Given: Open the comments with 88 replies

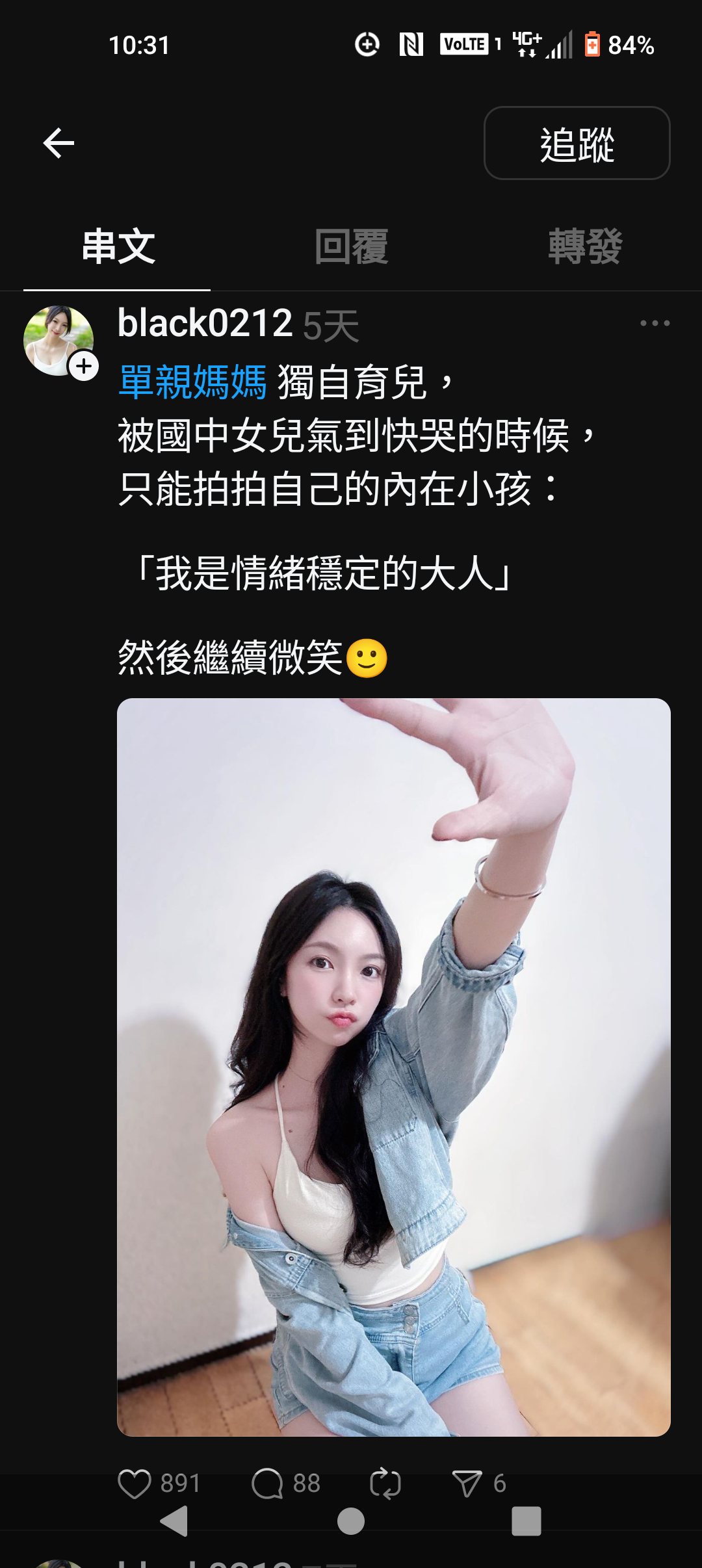Looking at the screenshot, I should coord(267,1484).
